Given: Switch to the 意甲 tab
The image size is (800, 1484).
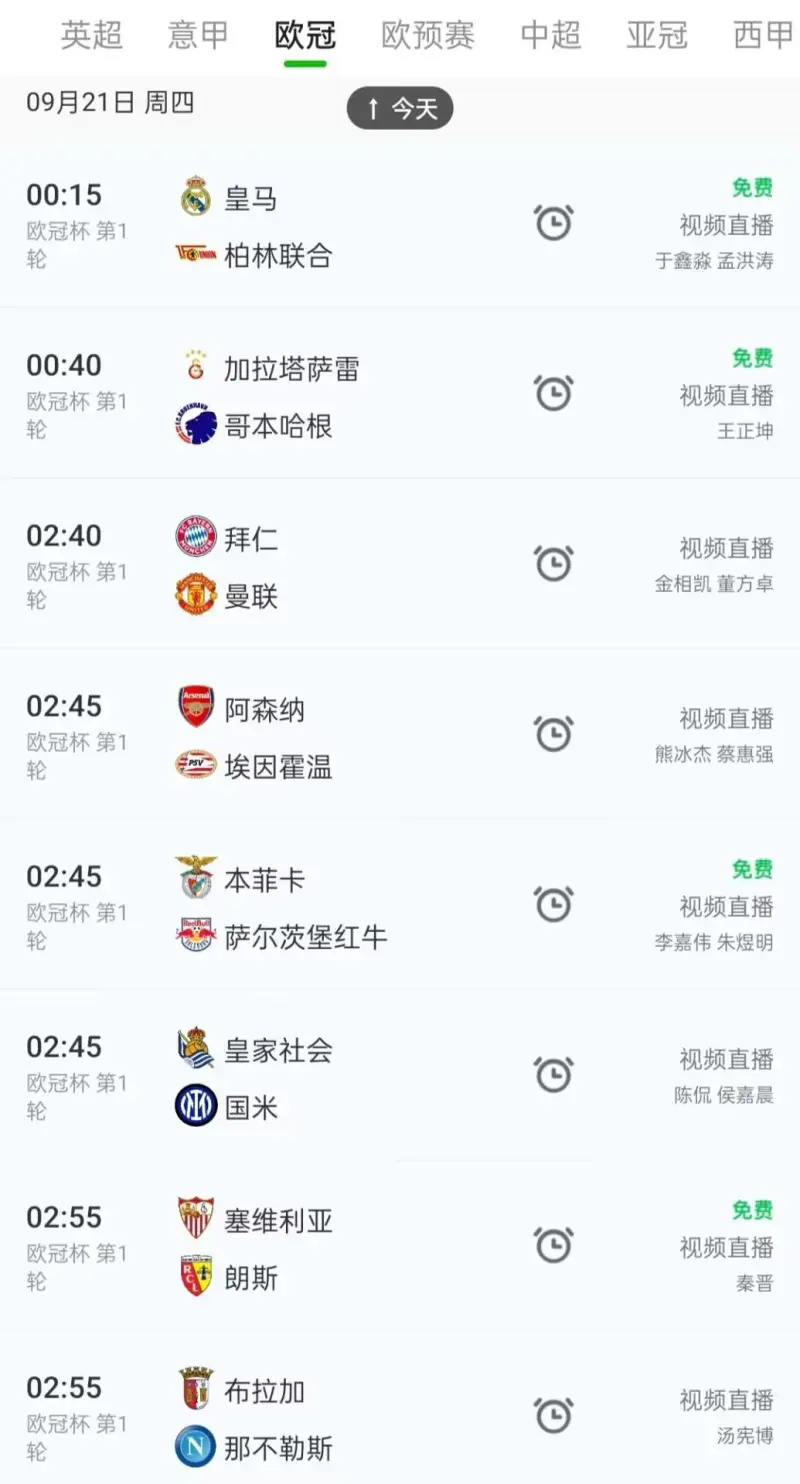Looking at the screenshot, I should (198, 35).
